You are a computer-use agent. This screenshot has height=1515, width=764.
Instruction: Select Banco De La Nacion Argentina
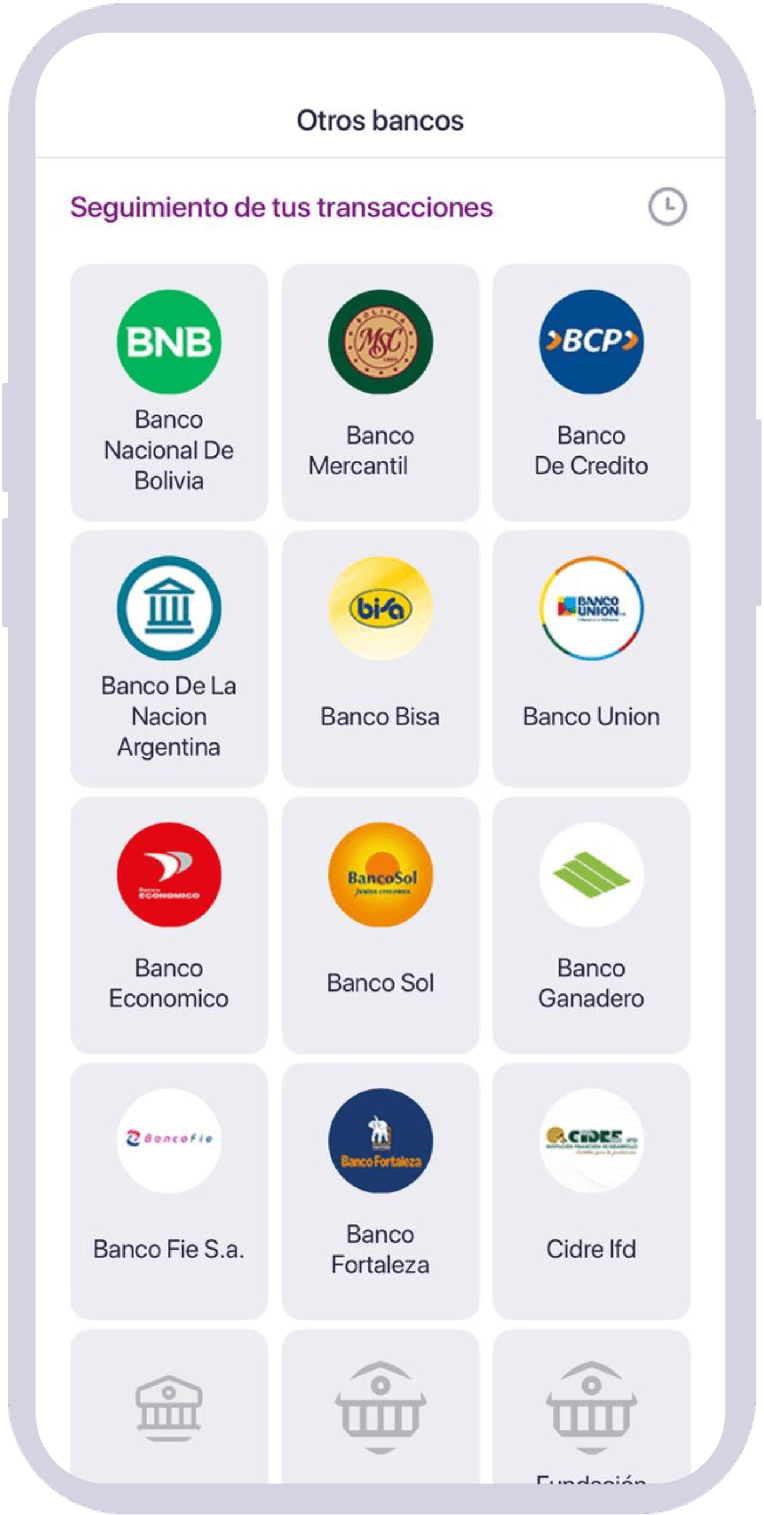(x=169, y=658)
